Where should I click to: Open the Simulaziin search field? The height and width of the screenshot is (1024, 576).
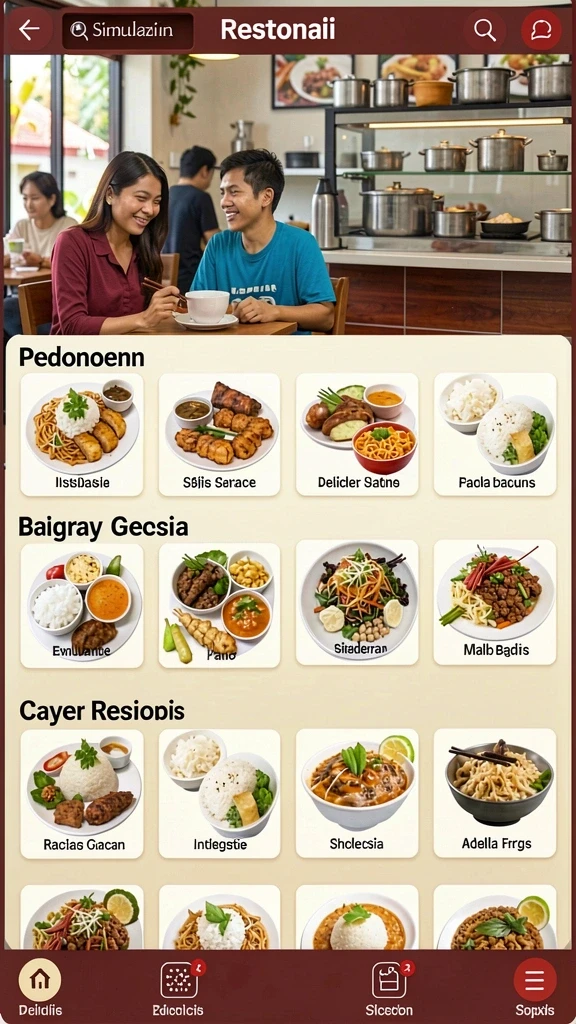click(128, 31)
